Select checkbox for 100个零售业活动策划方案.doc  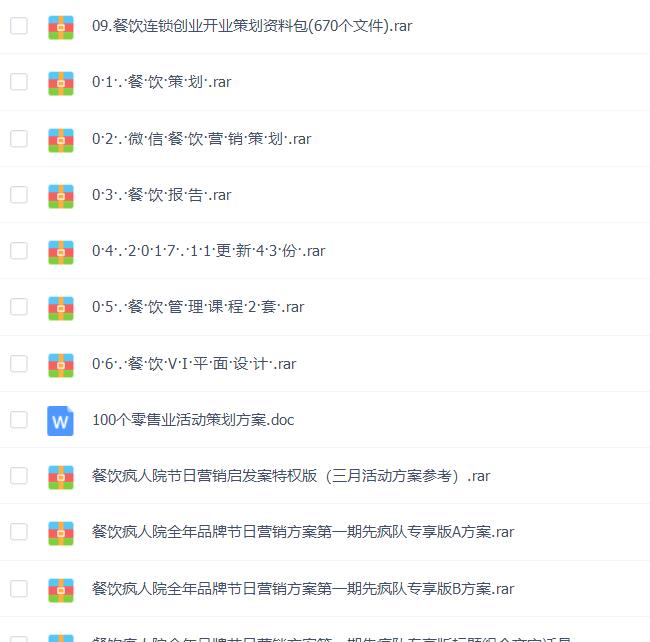pos(19,419)
